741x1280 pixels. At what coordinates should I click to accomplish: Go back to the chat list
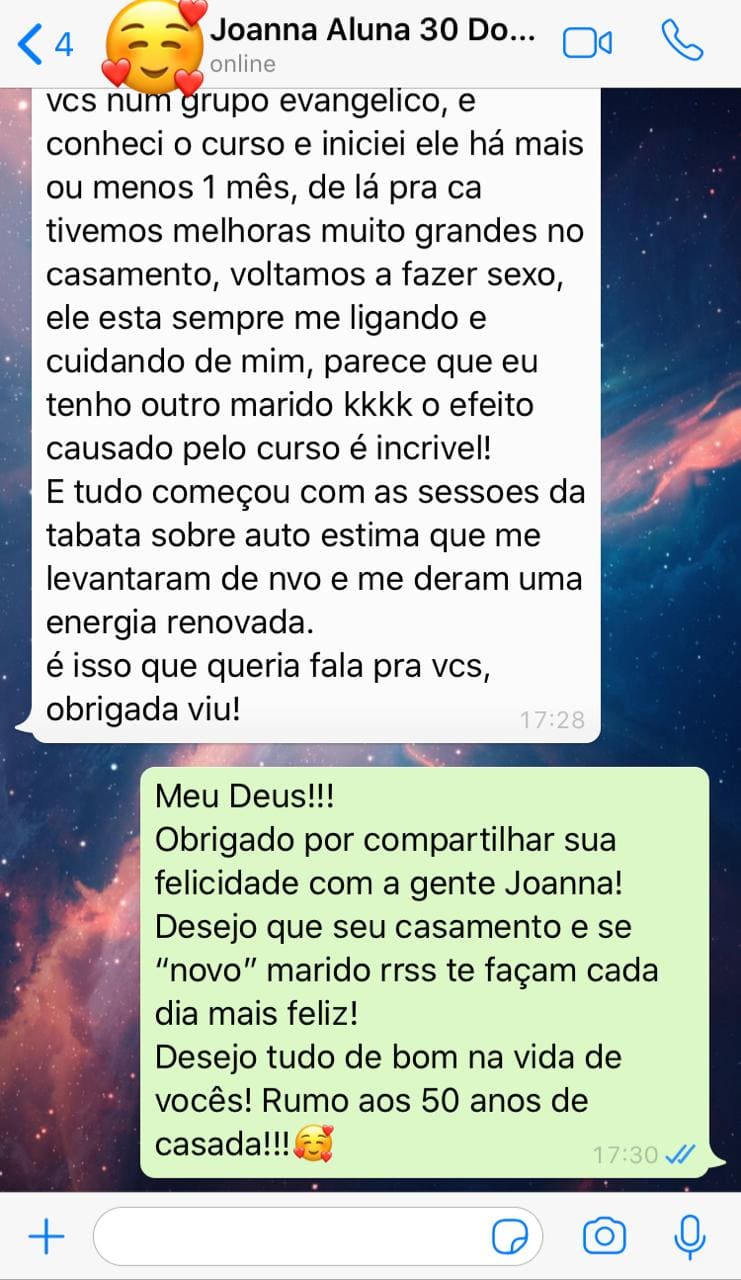[x=45, y=44]
